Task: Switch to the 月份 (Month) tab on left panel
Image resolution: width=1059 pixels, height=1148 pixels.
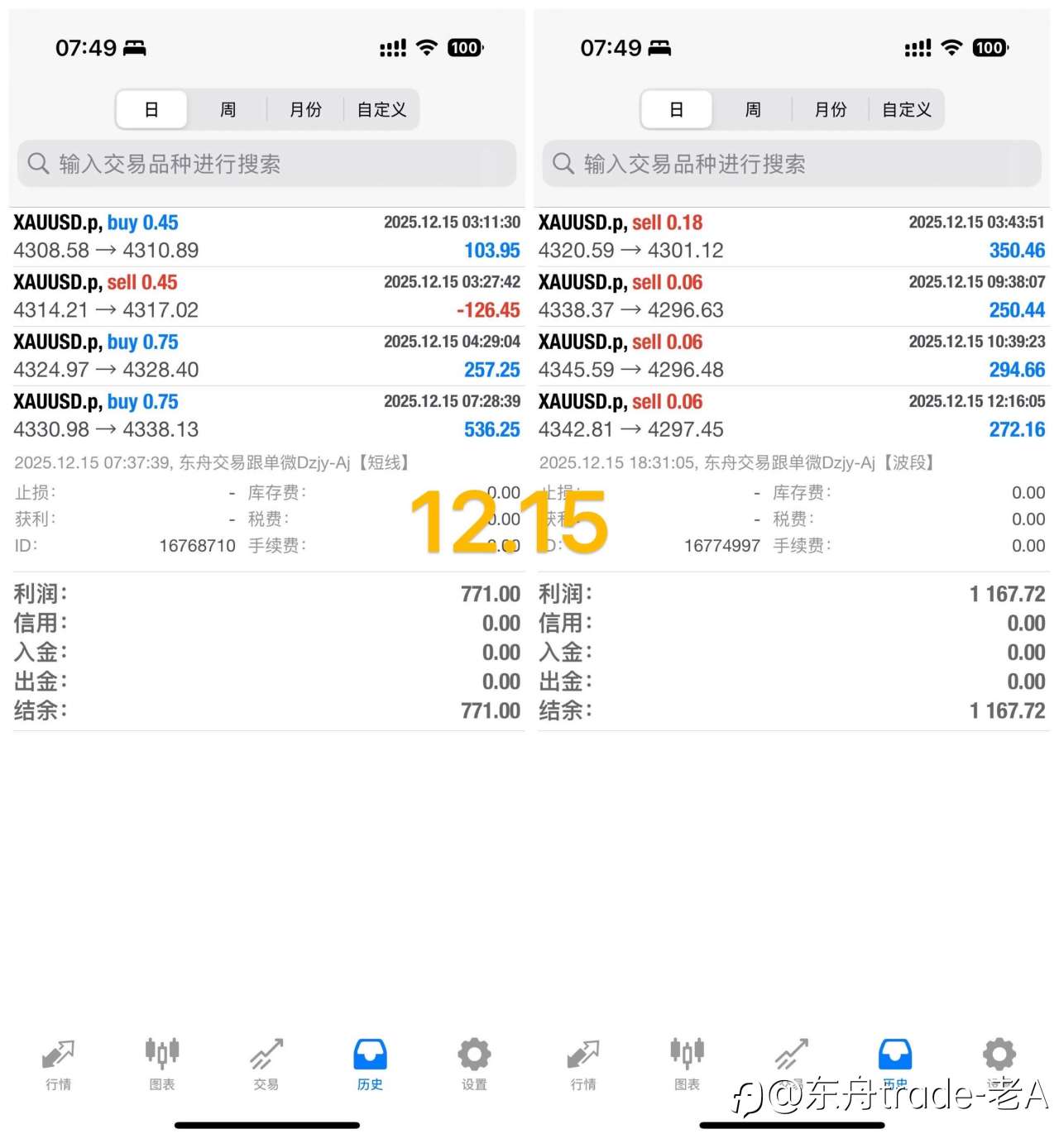Action: (304, 109)
